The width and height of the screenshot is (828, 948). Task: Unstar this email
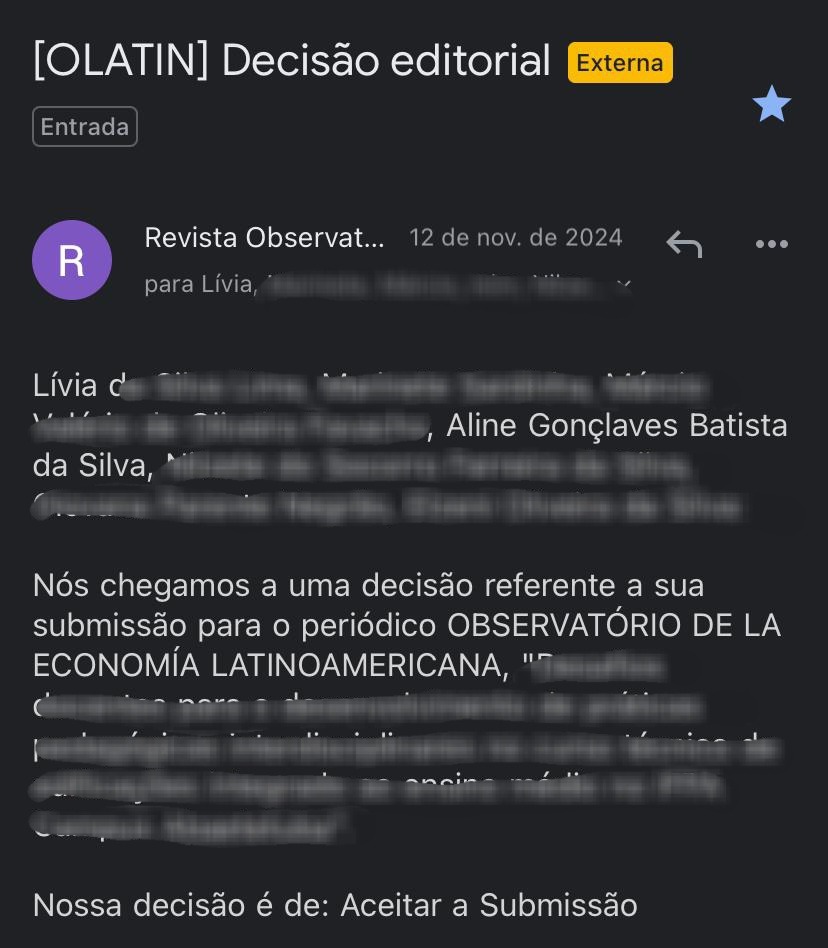(x=771, y=105)
